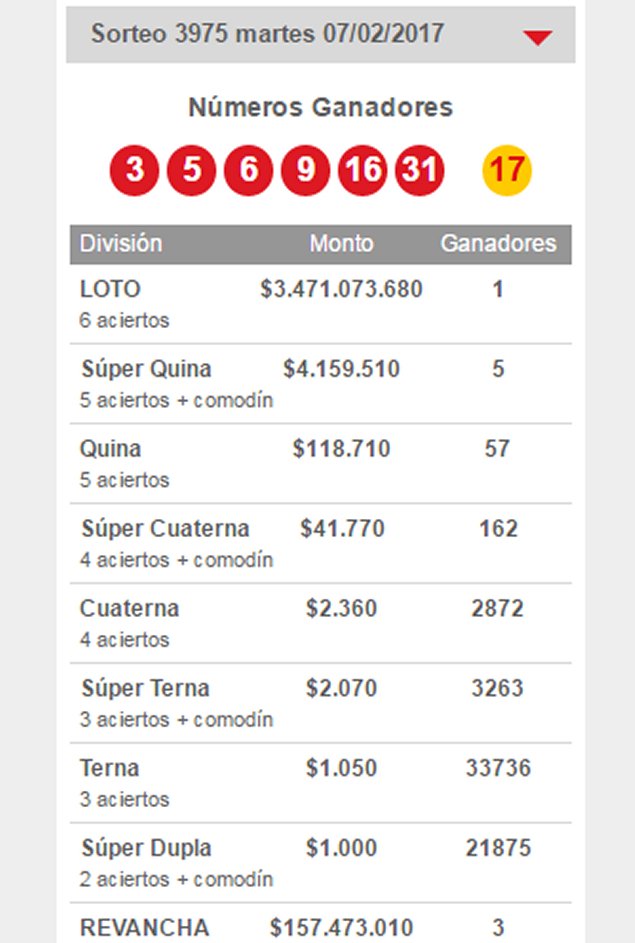The width and height of the screenshot is (635, 943).
Task: Open the Sorteo 3975 draw selector dropdown
Action: 320,35
